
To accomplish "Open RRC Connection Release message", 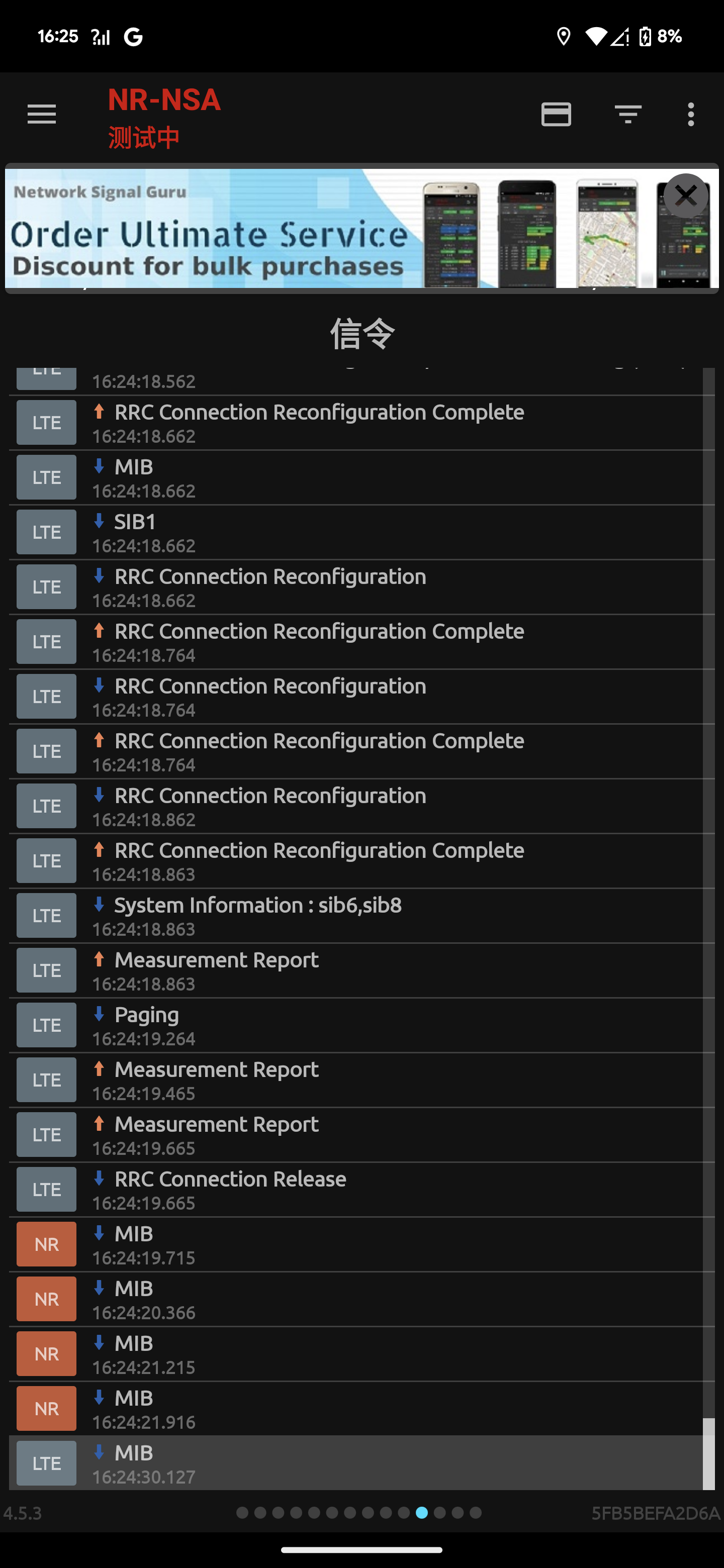I will [361, 1190].
